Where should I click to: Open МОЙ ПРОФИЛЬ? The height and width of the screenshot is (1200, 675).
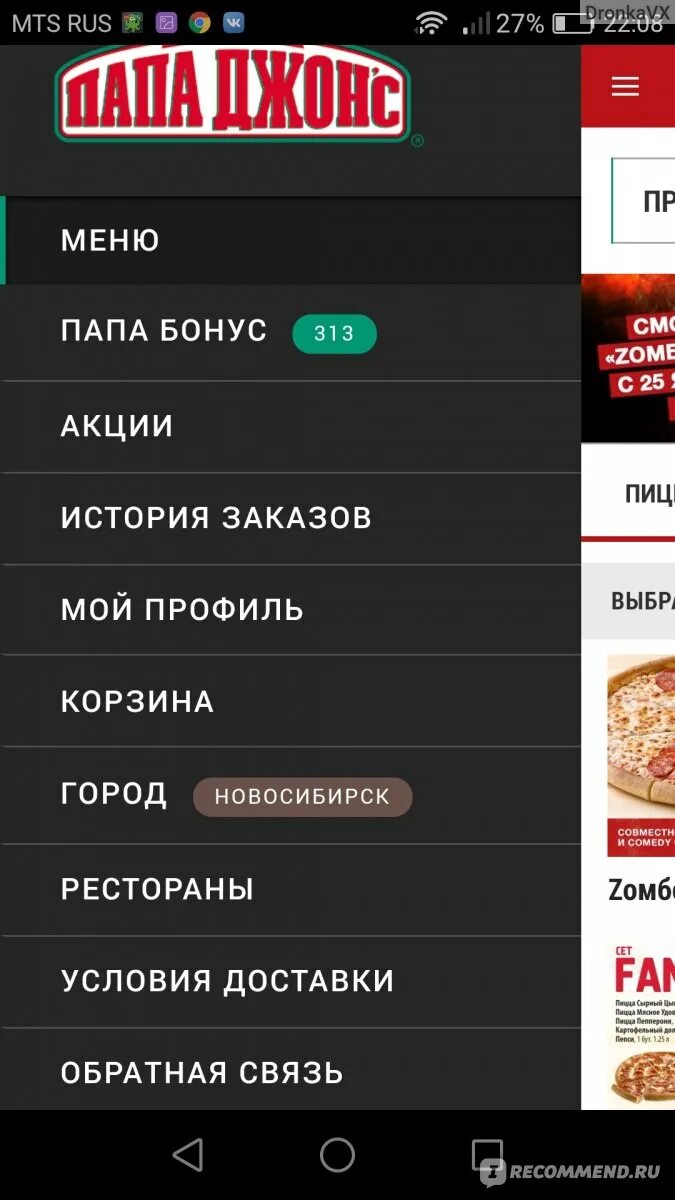pyautogui.click(x=290, y=610)
